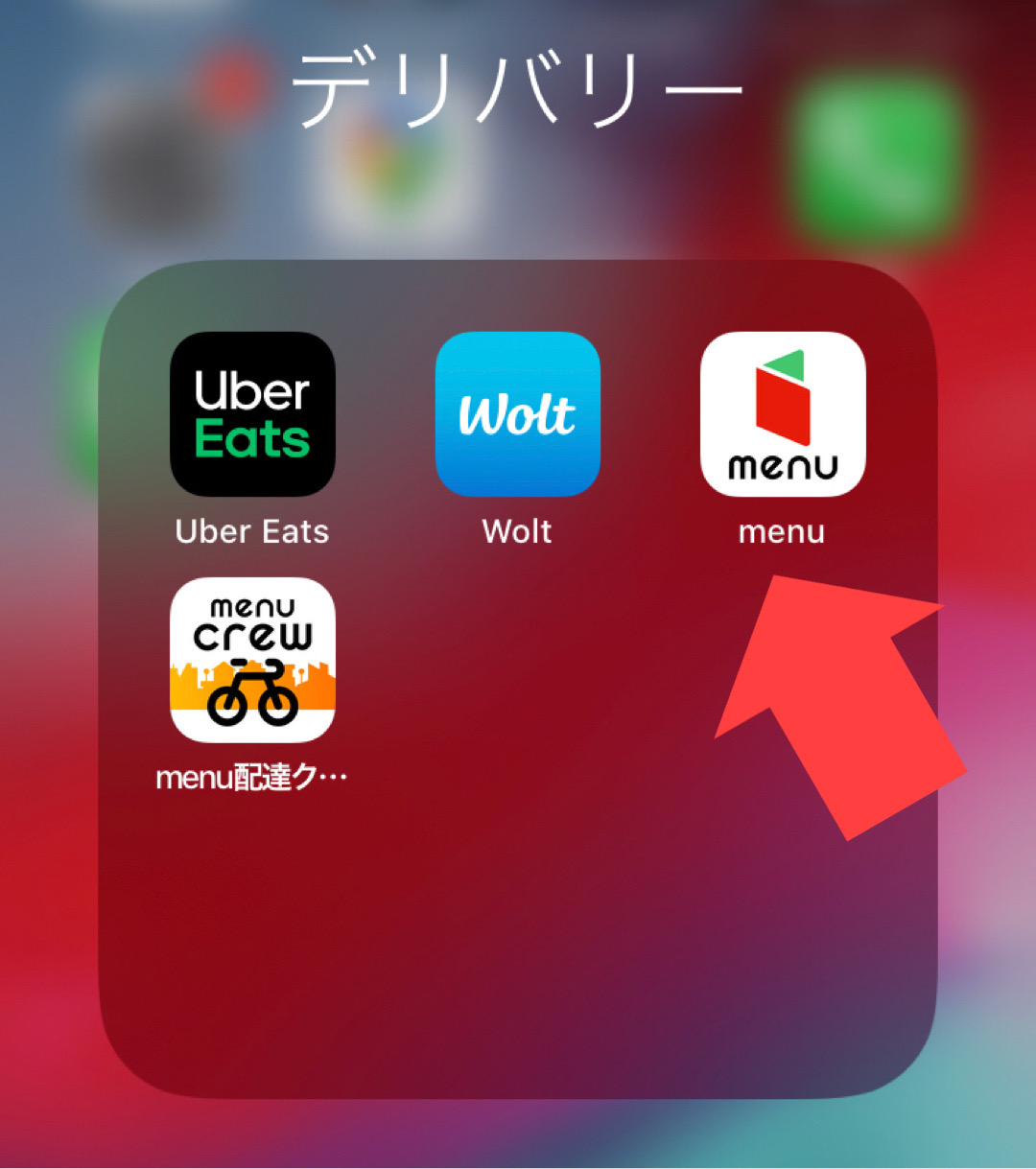1036x1169 pixels.
Task: Open the menu delivery app
Action: coord(782,414)
